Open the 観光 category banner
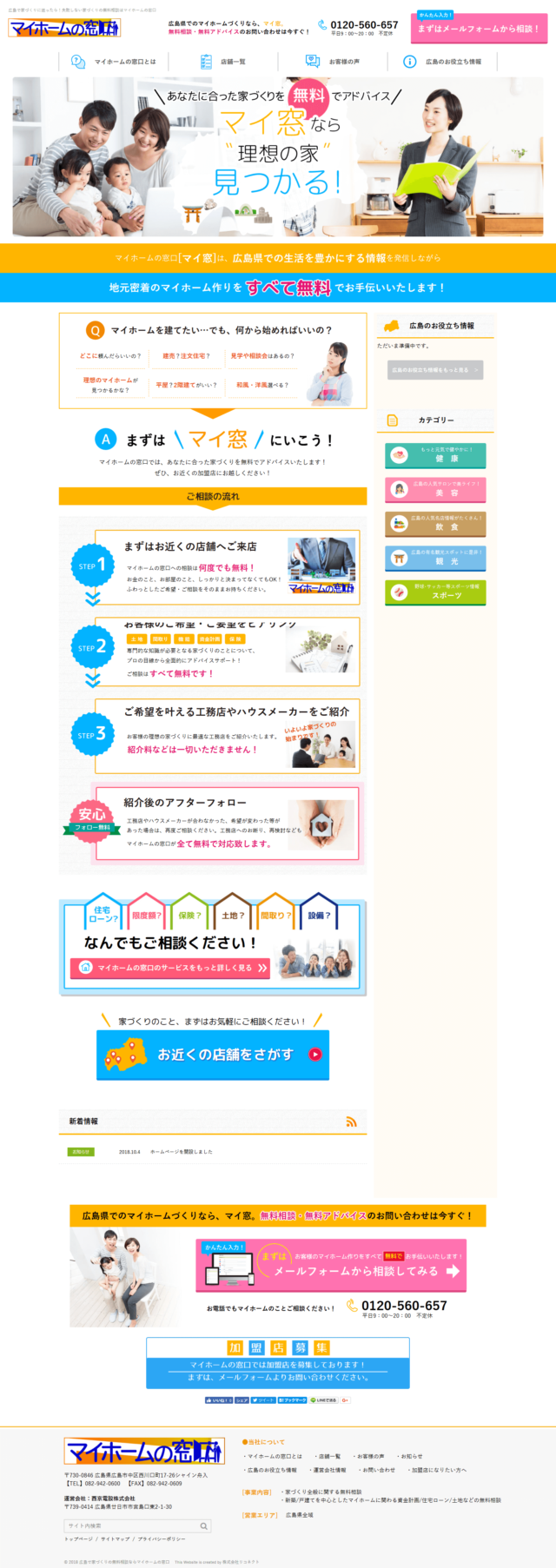This screenshot has height=1568, width=556. click(x=435, y=558)
